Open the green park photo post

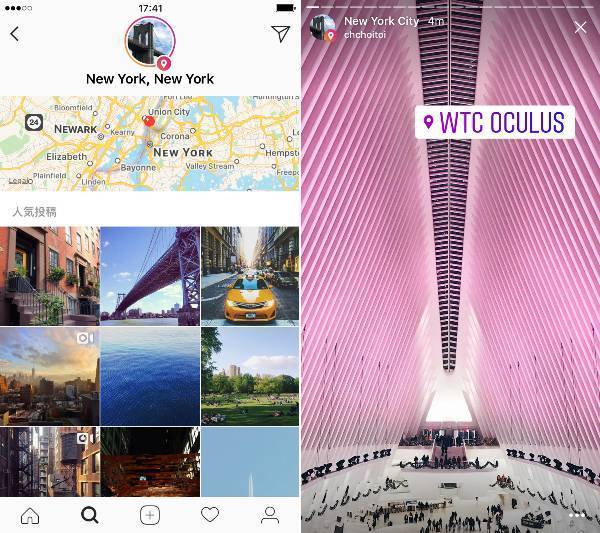tap(250, 376)
